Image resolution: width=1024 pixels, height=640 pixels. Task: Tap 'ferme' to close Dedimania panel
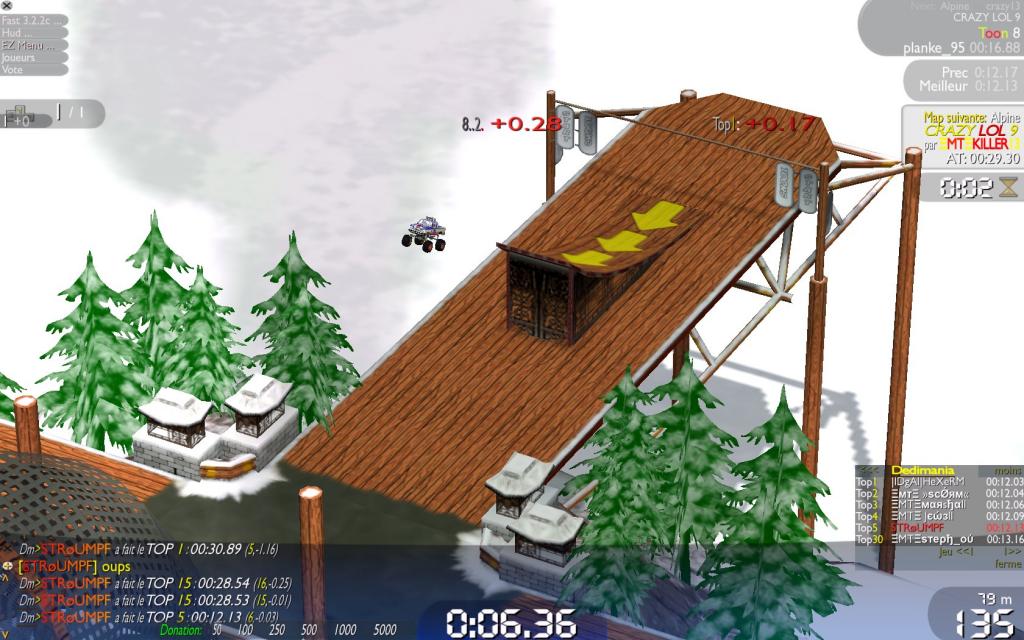(1008, 563)
